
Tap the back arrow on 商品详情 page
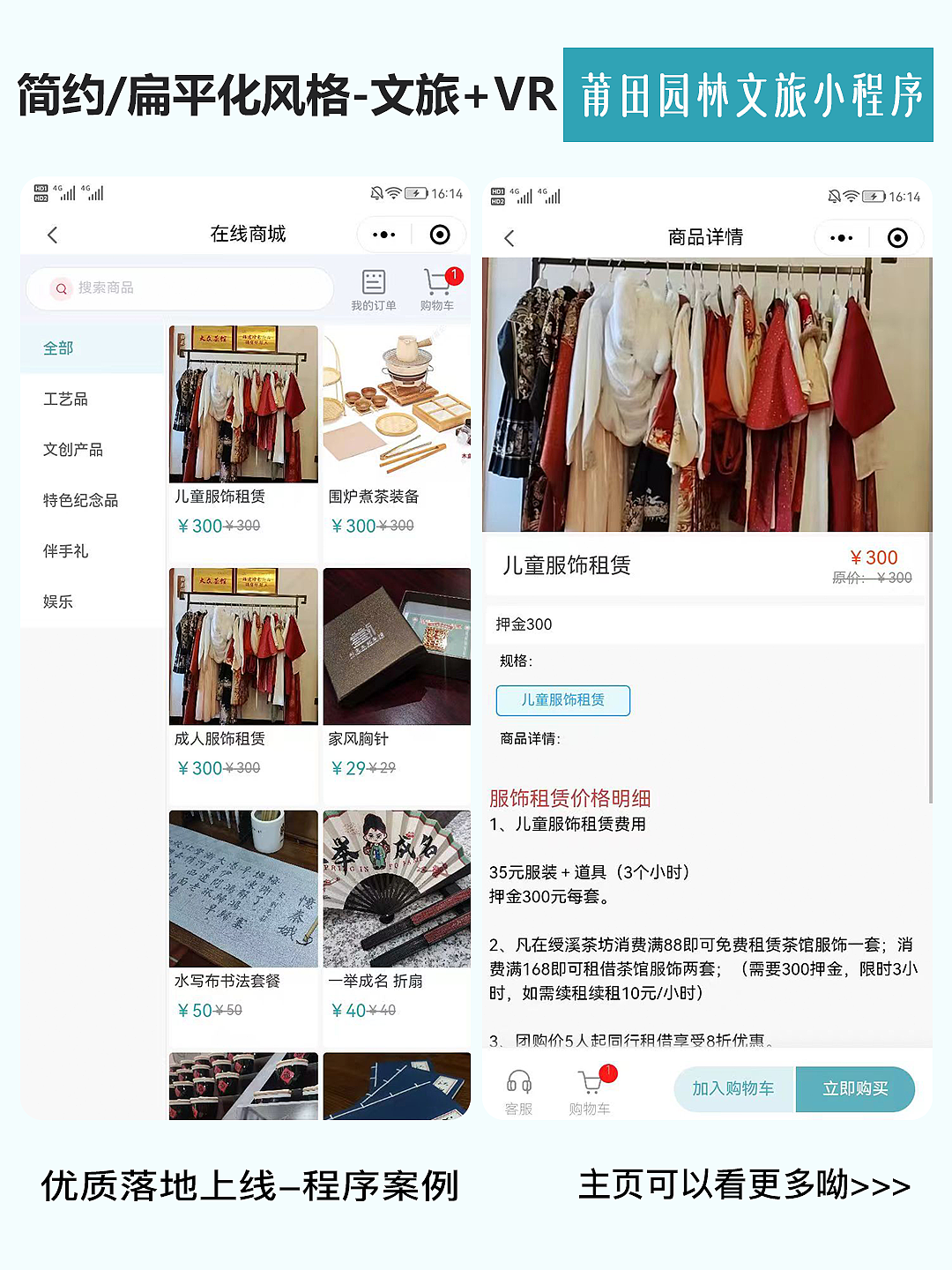(x=509, y=236)
